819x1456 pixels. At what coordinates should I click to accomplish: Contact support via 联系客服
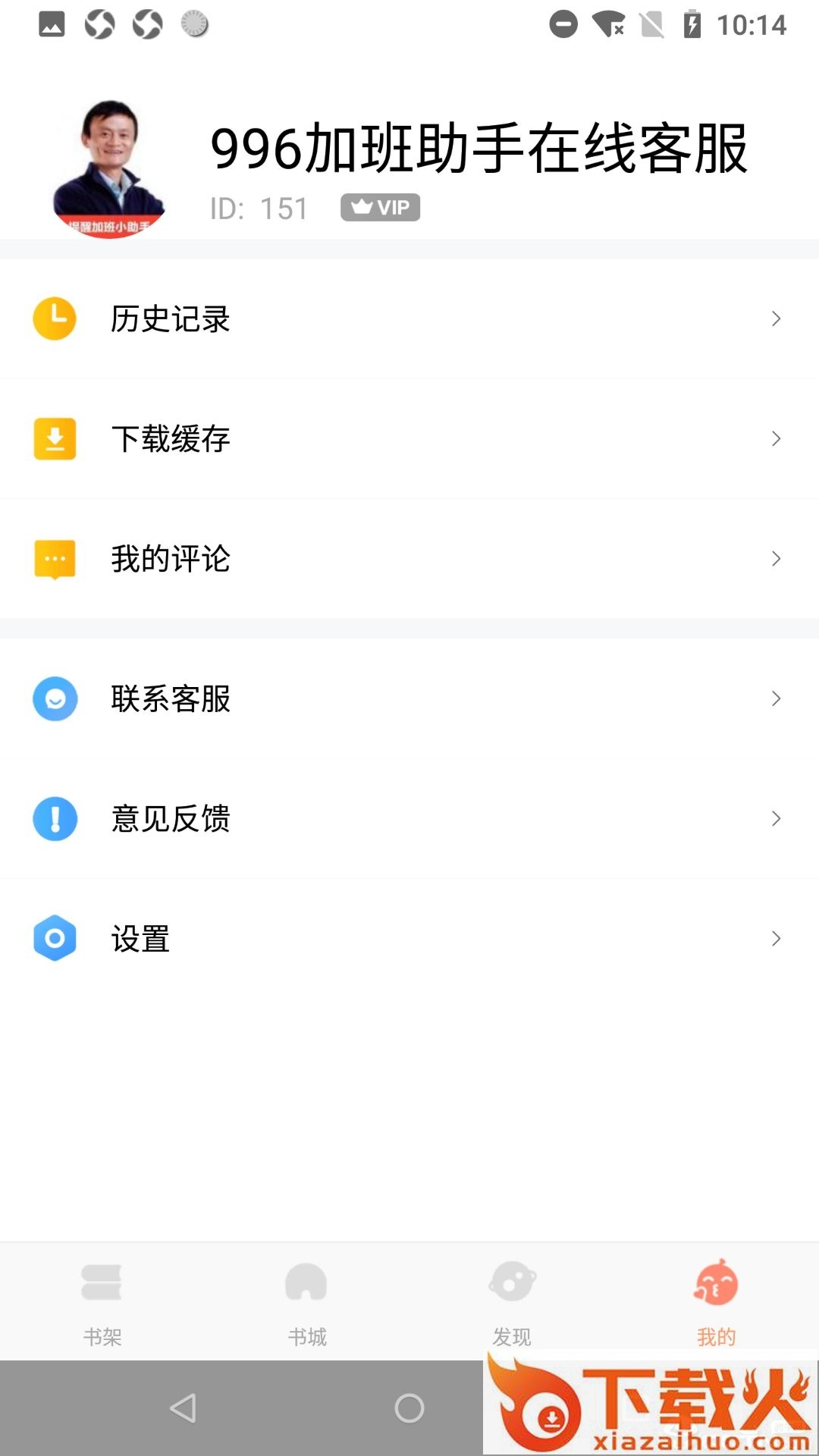click(x=409, y=698)
